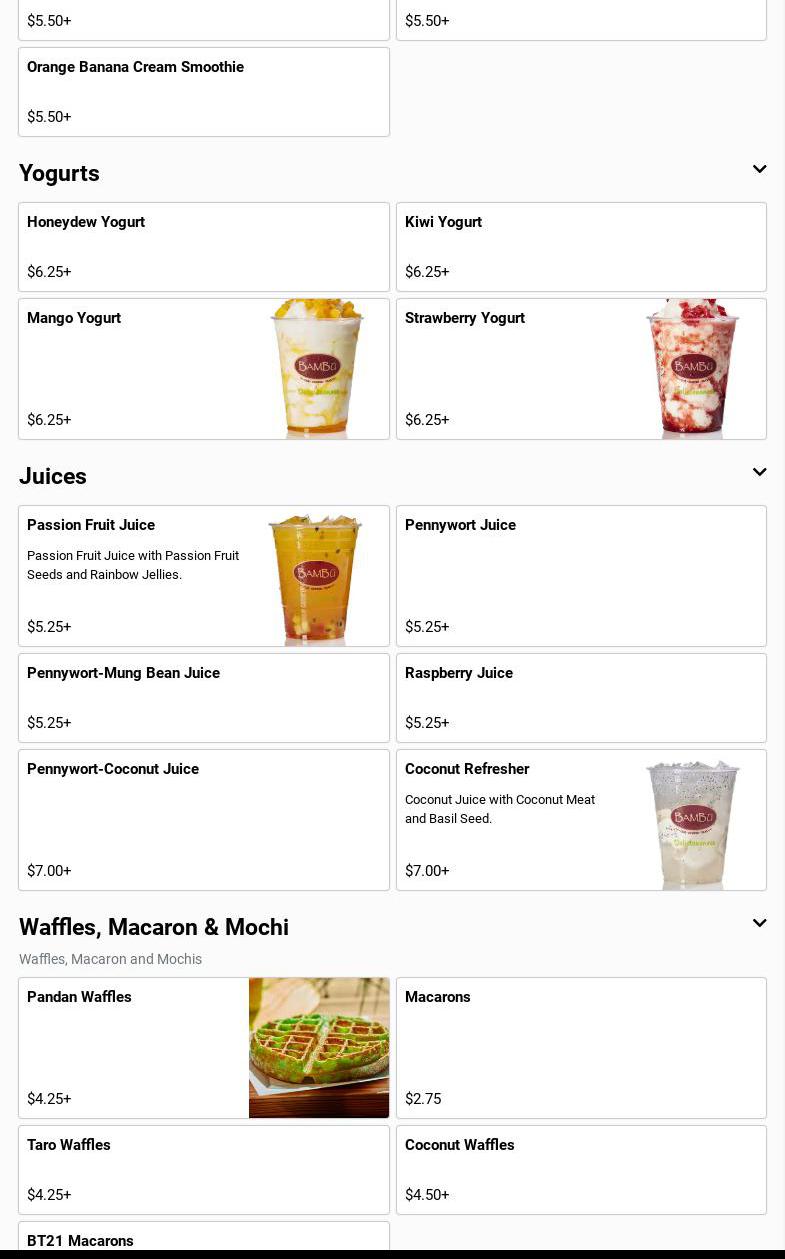Tap the Pennywort Juice card
The height and width of the screenshot is (1259, 785).
581,576
